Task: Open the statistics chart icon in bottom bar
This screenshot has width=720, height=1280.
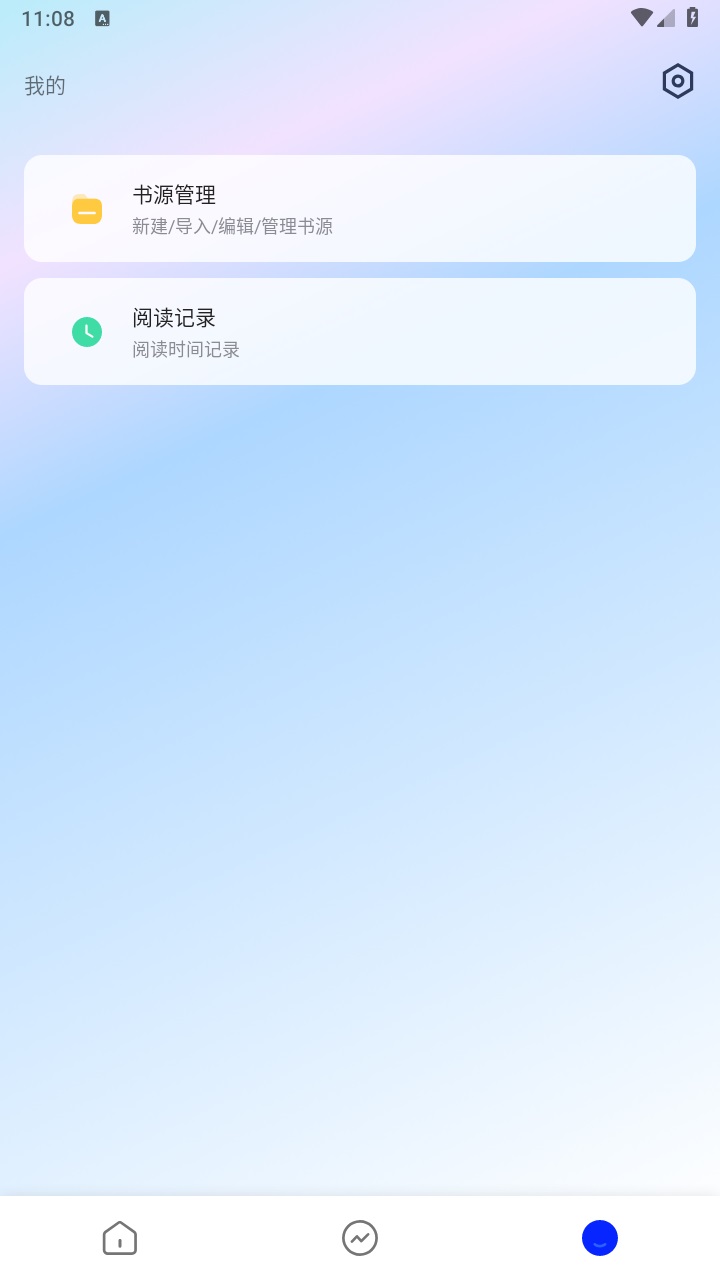Action: pyautogui.click(x=359, y=1237)
